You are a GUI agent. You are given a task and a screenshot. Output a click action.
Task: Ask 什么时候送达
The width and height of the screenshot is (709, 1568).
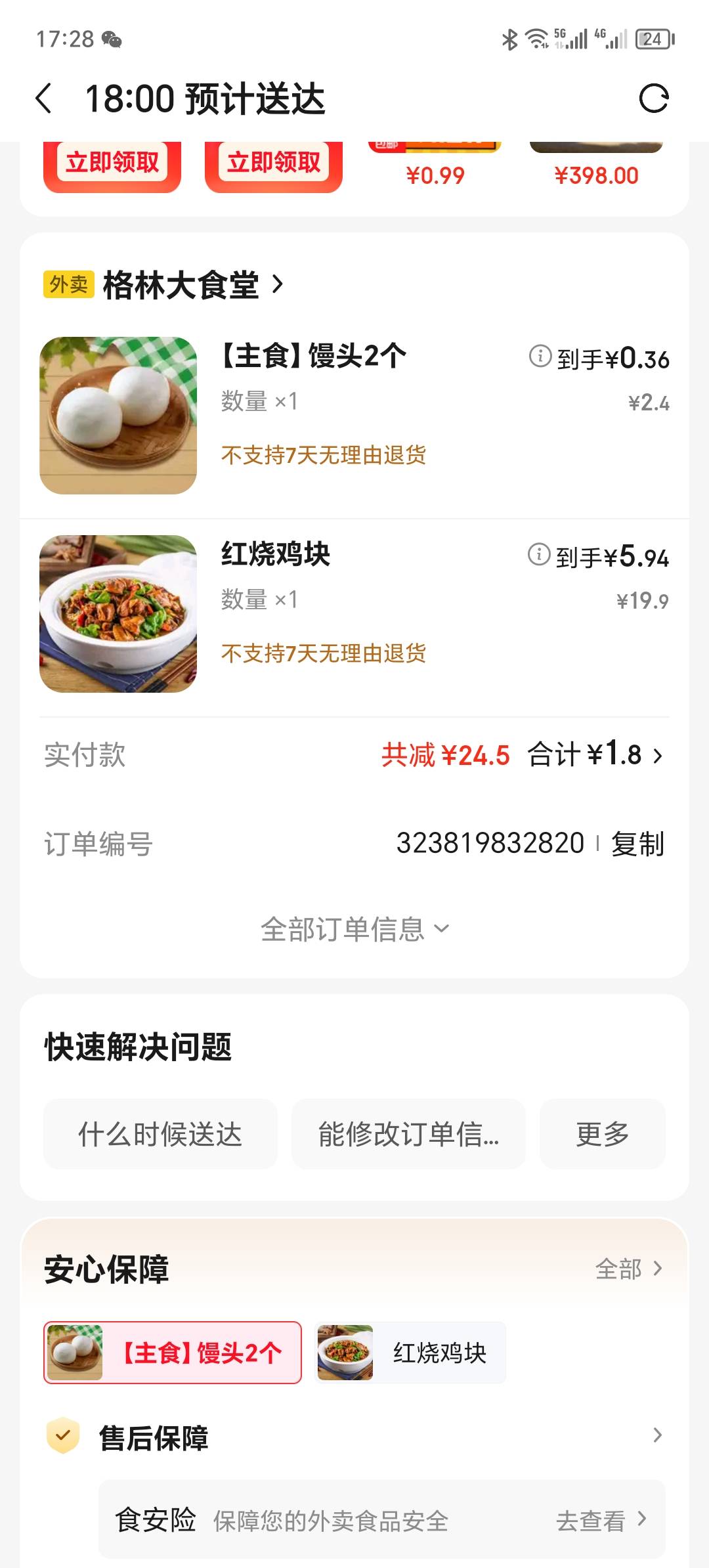[x=160, y=1134]
